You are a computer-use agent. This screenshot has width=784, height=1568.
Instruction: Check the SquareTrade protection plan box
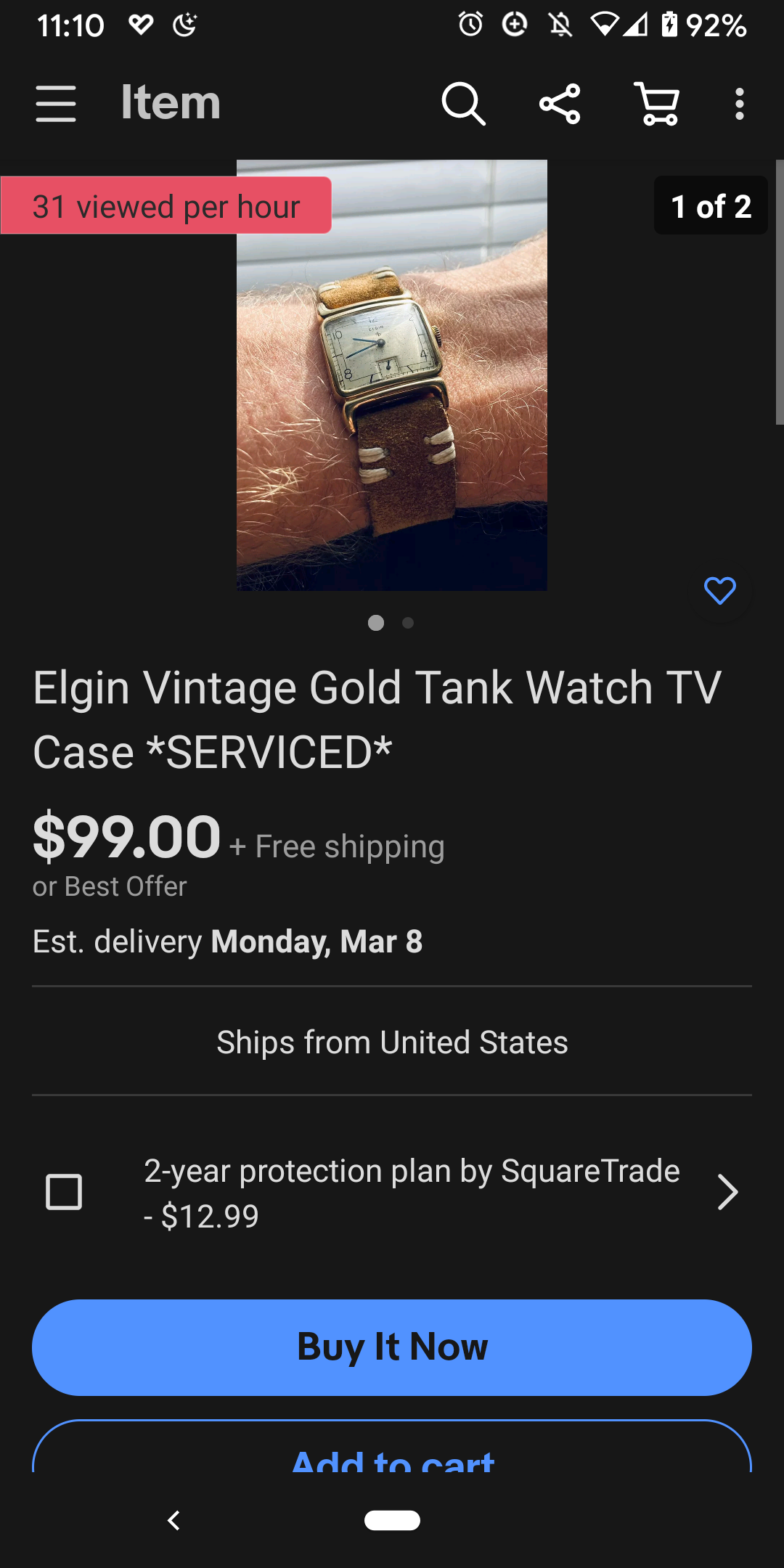64,1192
